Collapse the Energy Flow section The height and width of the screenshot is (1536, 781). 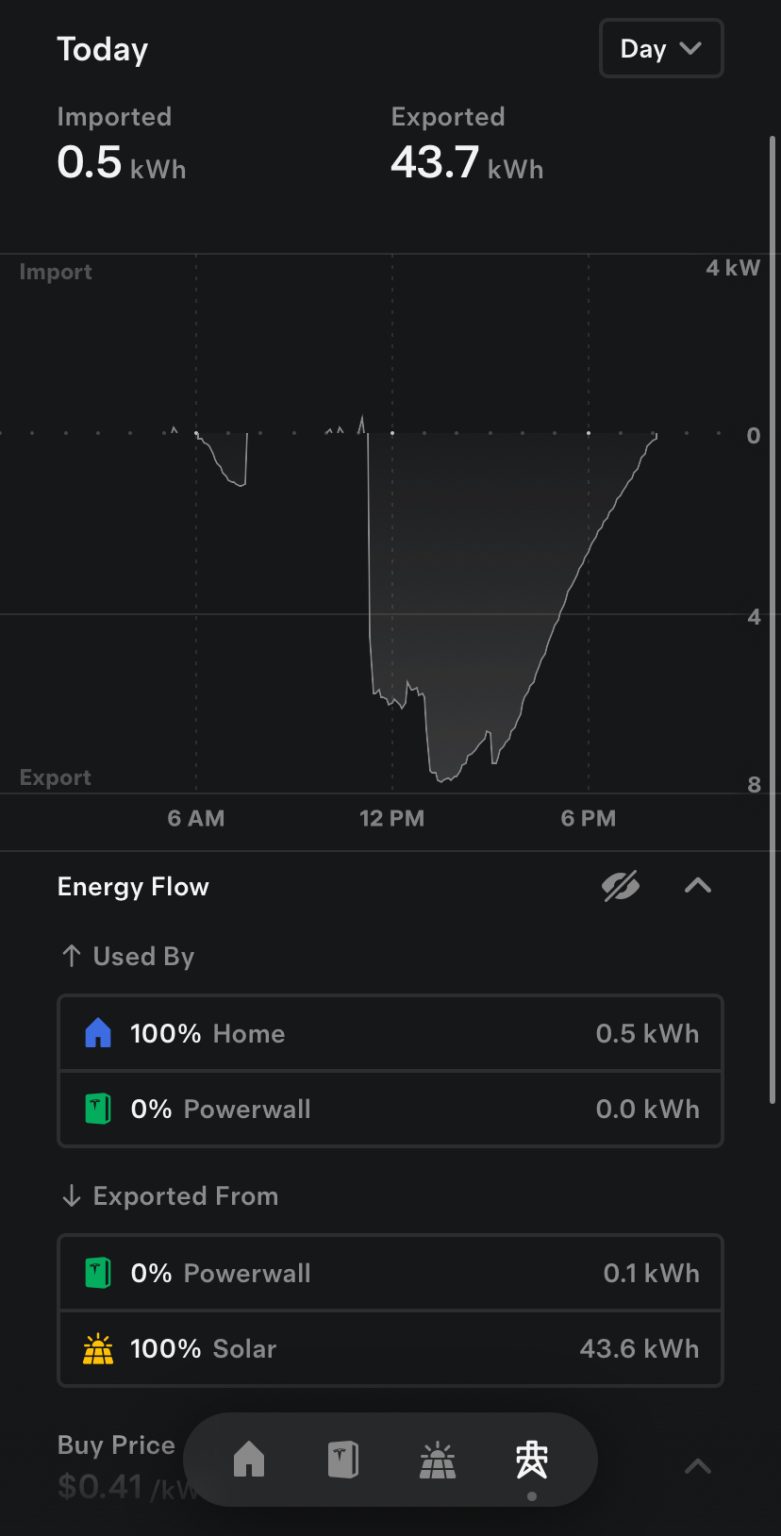(x=697, y=886)
